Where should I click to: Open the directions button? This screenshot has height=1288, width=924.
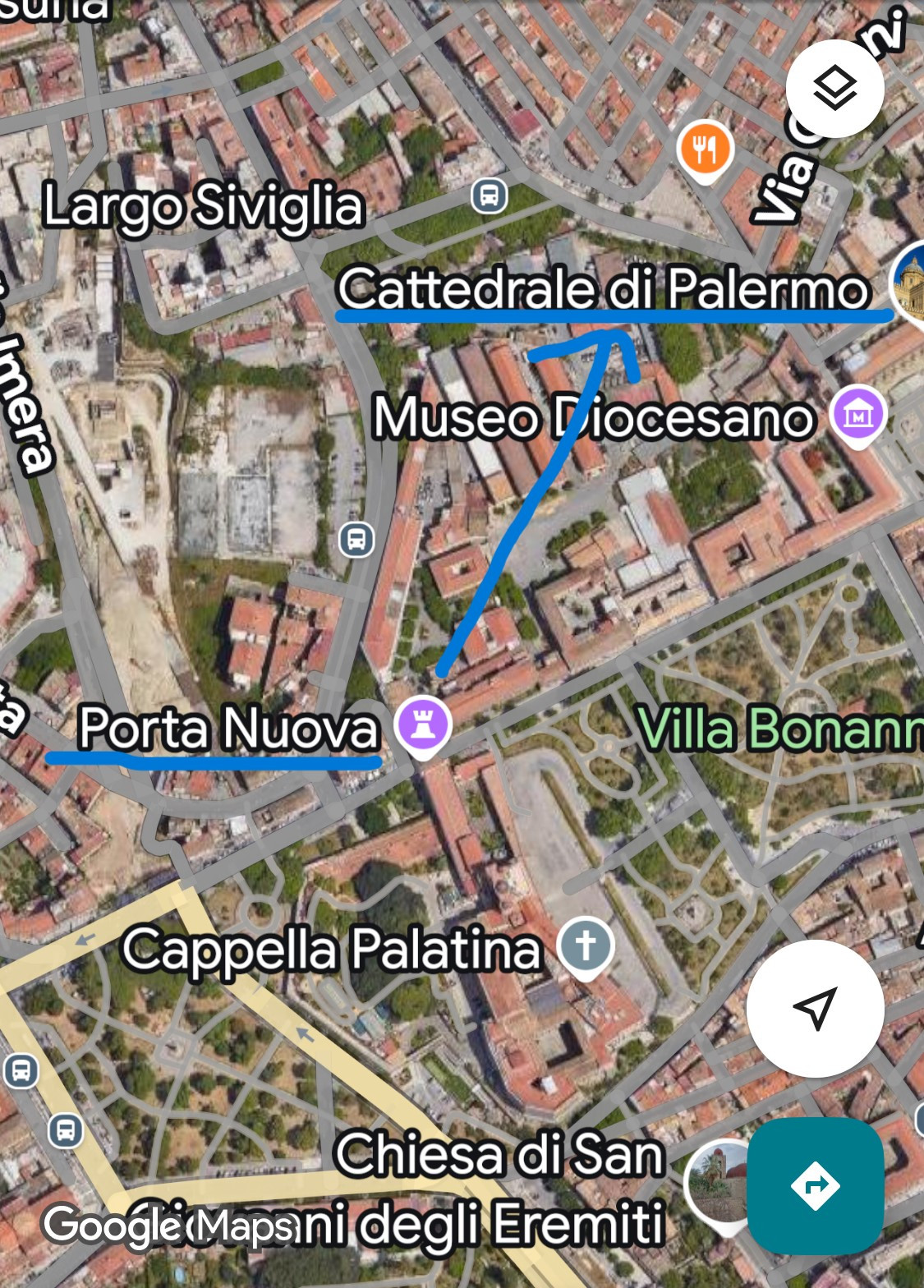click(815, 1185)
